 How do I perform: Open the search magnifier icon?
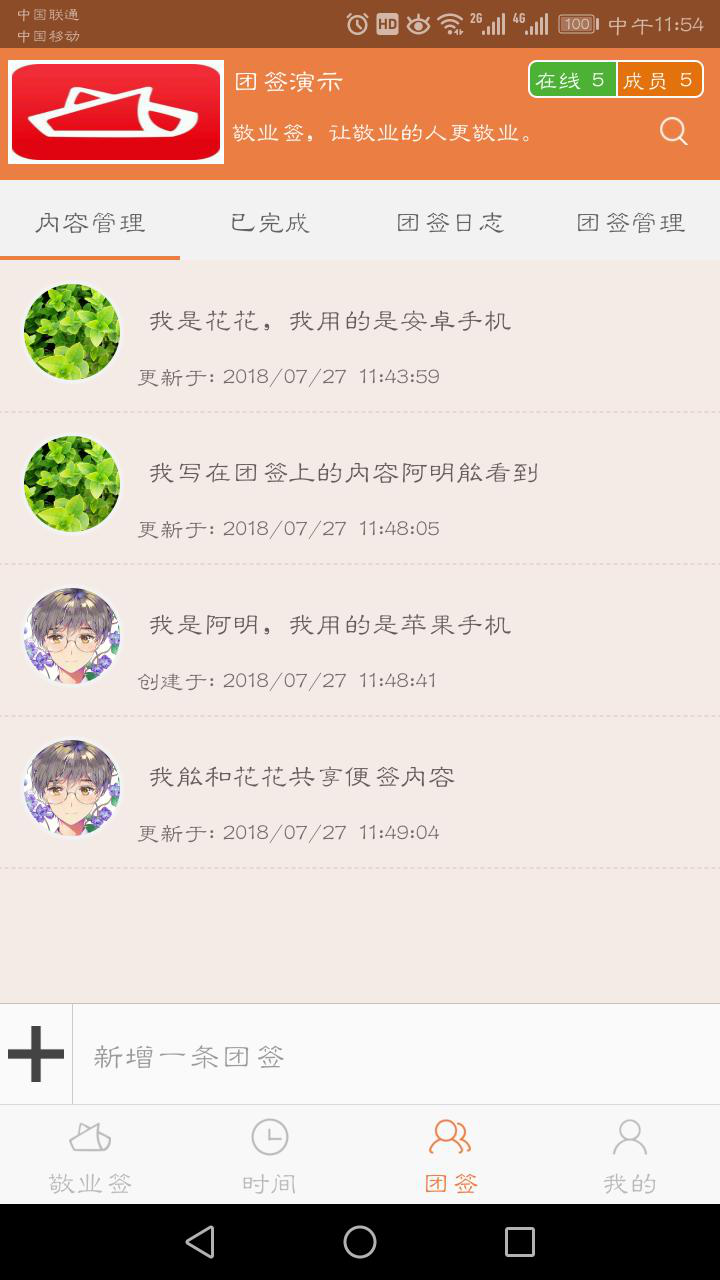pyautogui.click(x=674, y=131)
